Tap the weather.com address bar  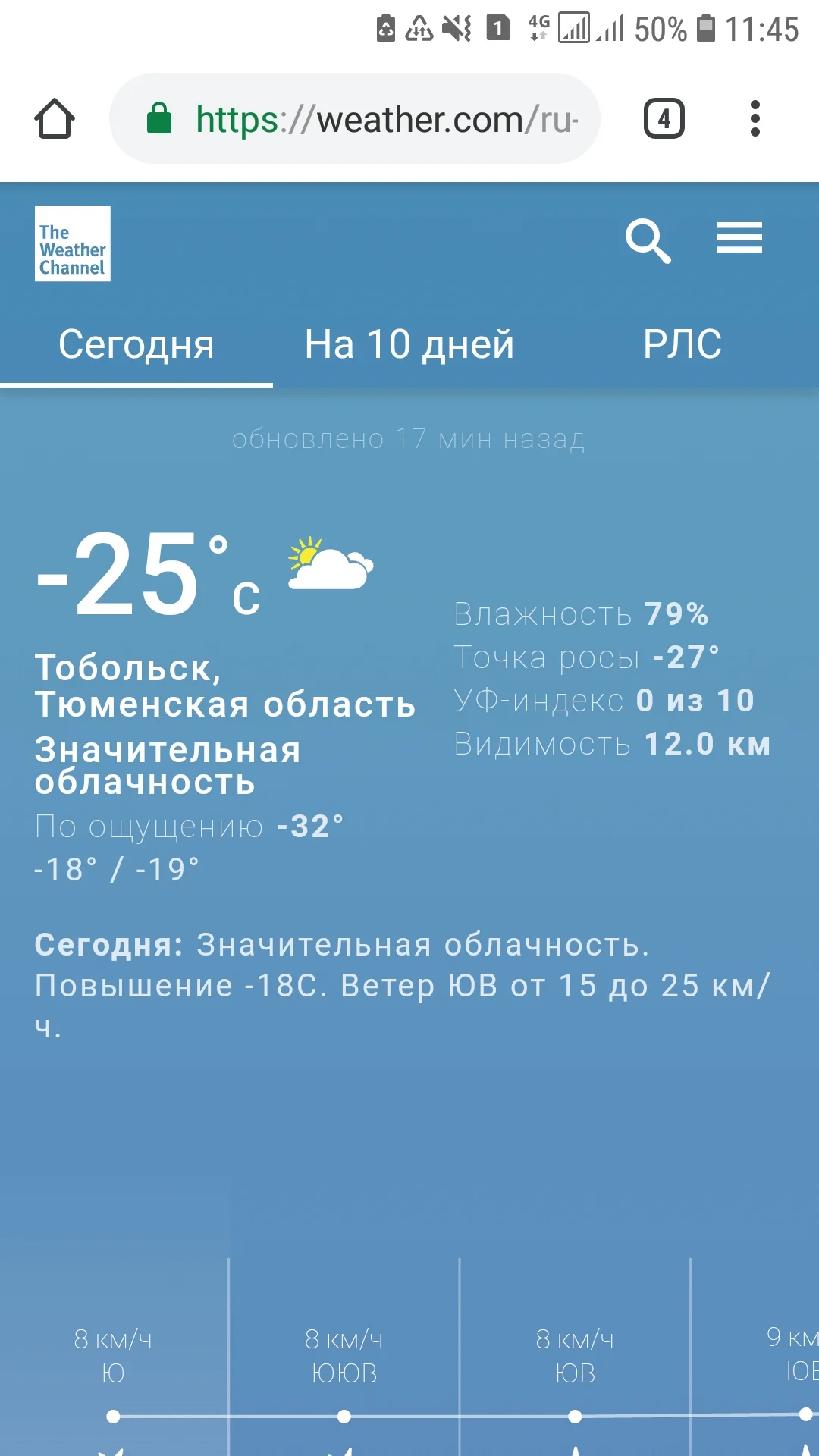[x=379, y=118]
